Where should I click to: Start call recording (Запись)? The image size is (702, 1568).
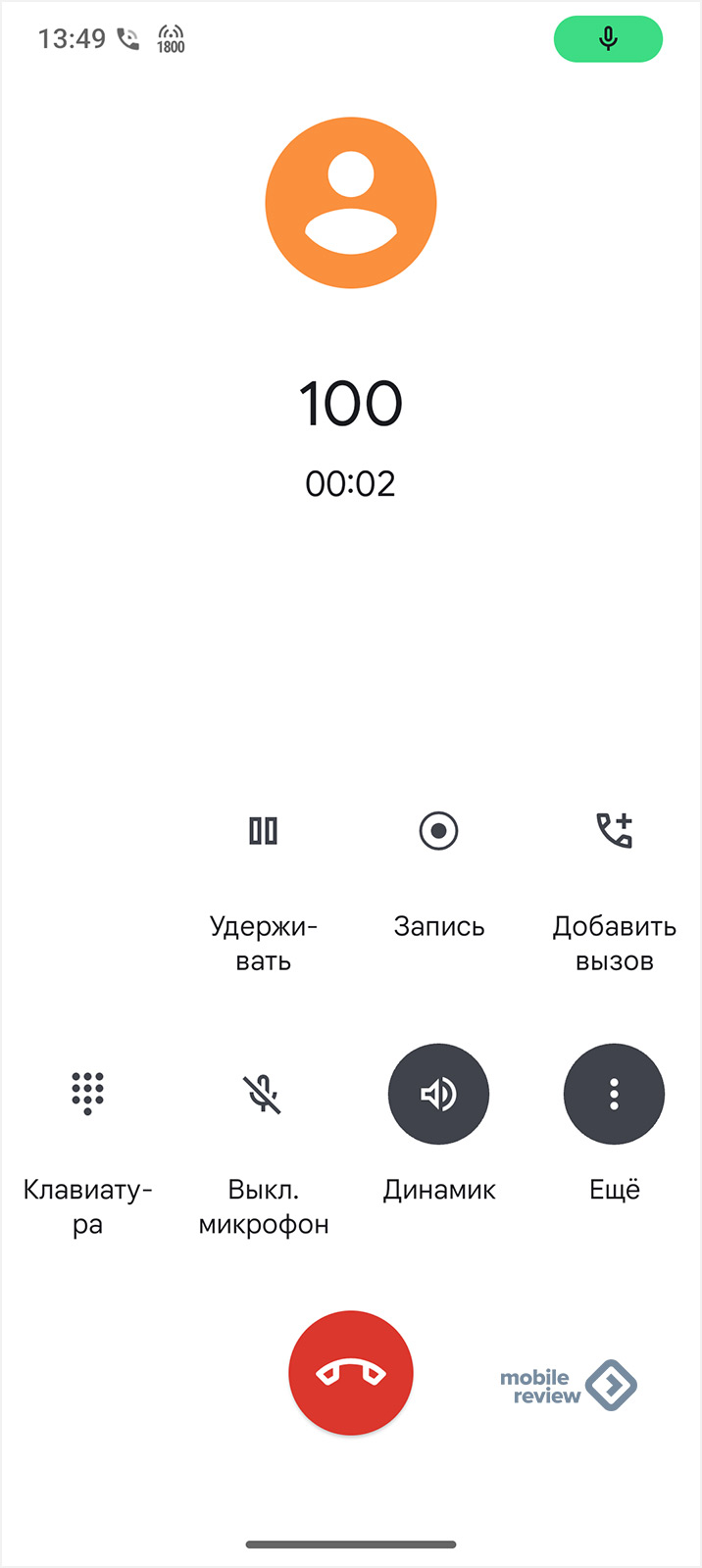(x=438, y=831)
